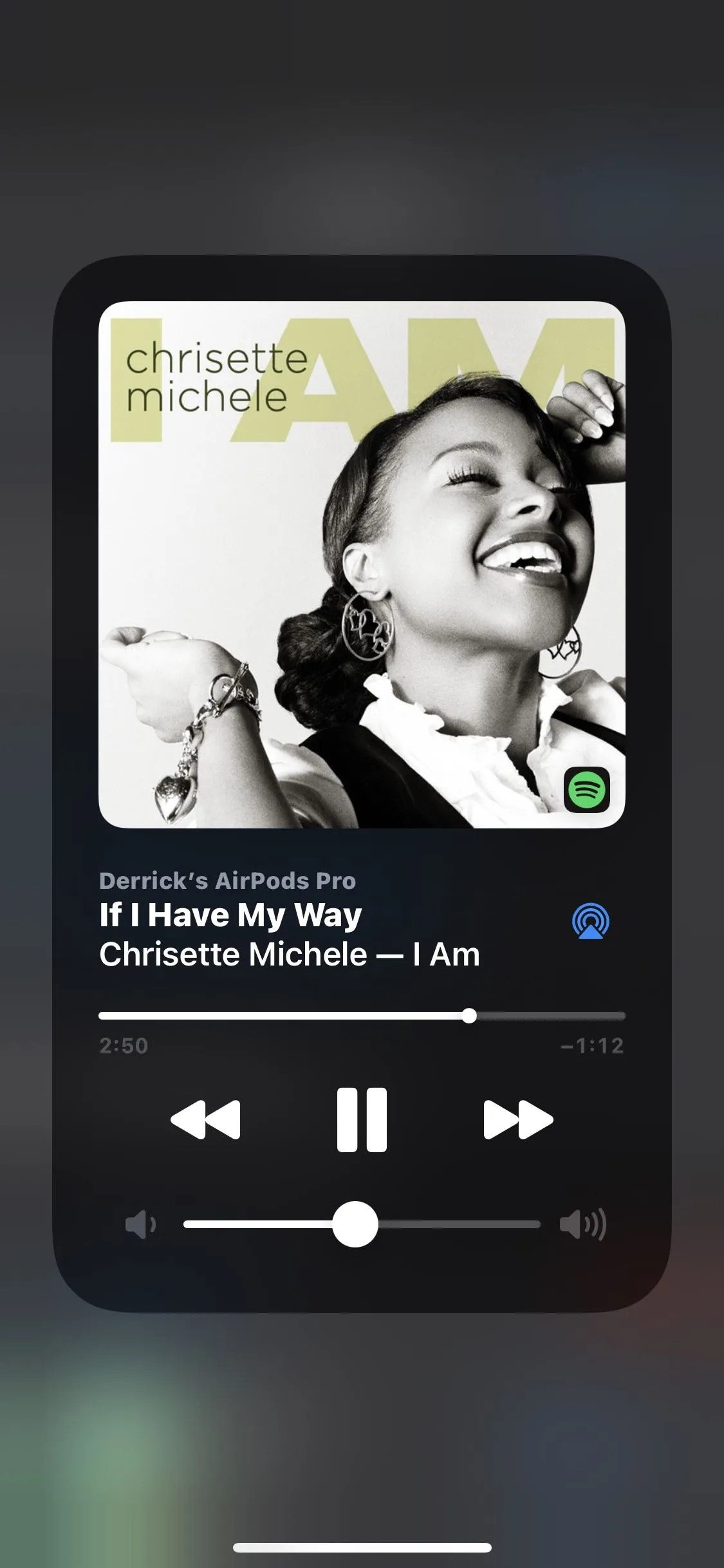Tap the volume slider to adjust volume

(362, 1224)
